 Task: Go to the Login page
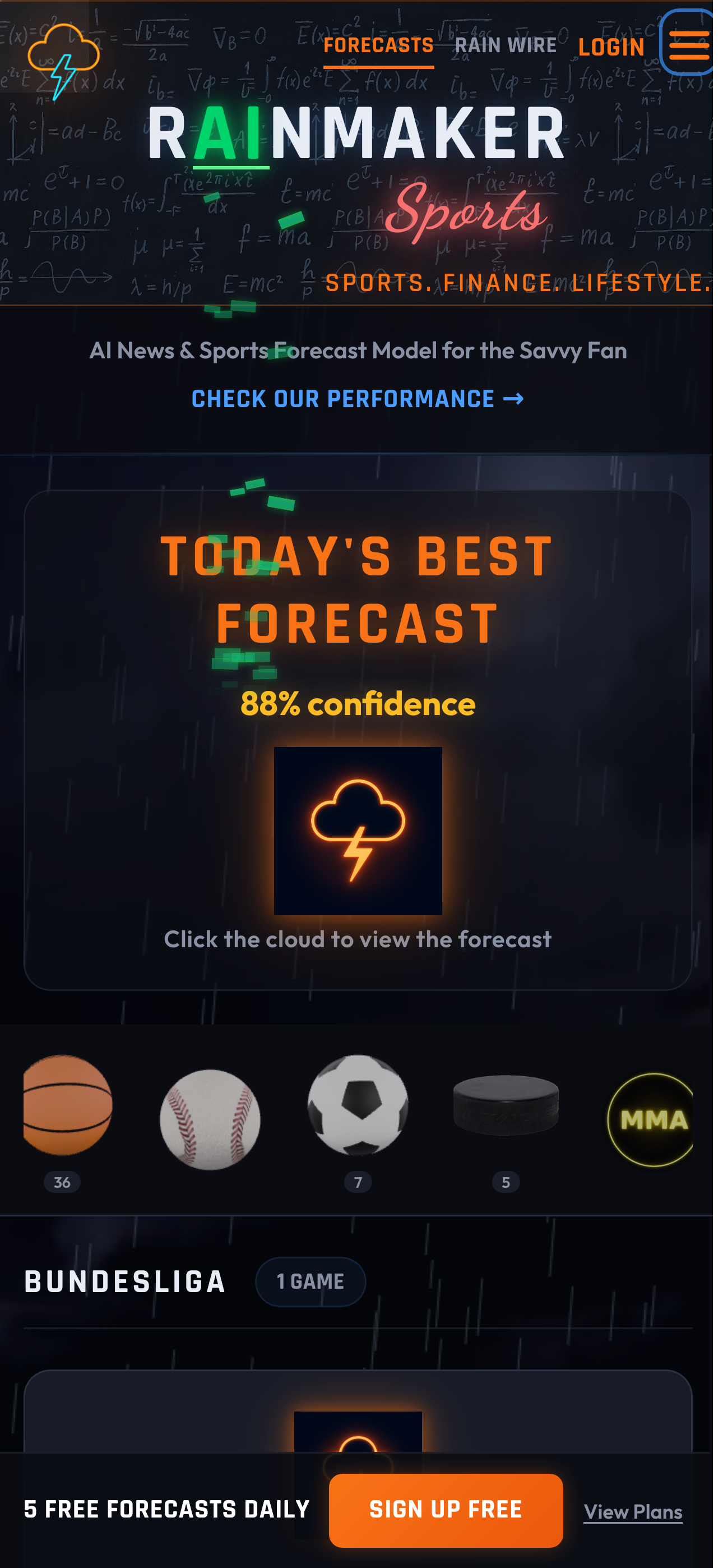(610, 48)
